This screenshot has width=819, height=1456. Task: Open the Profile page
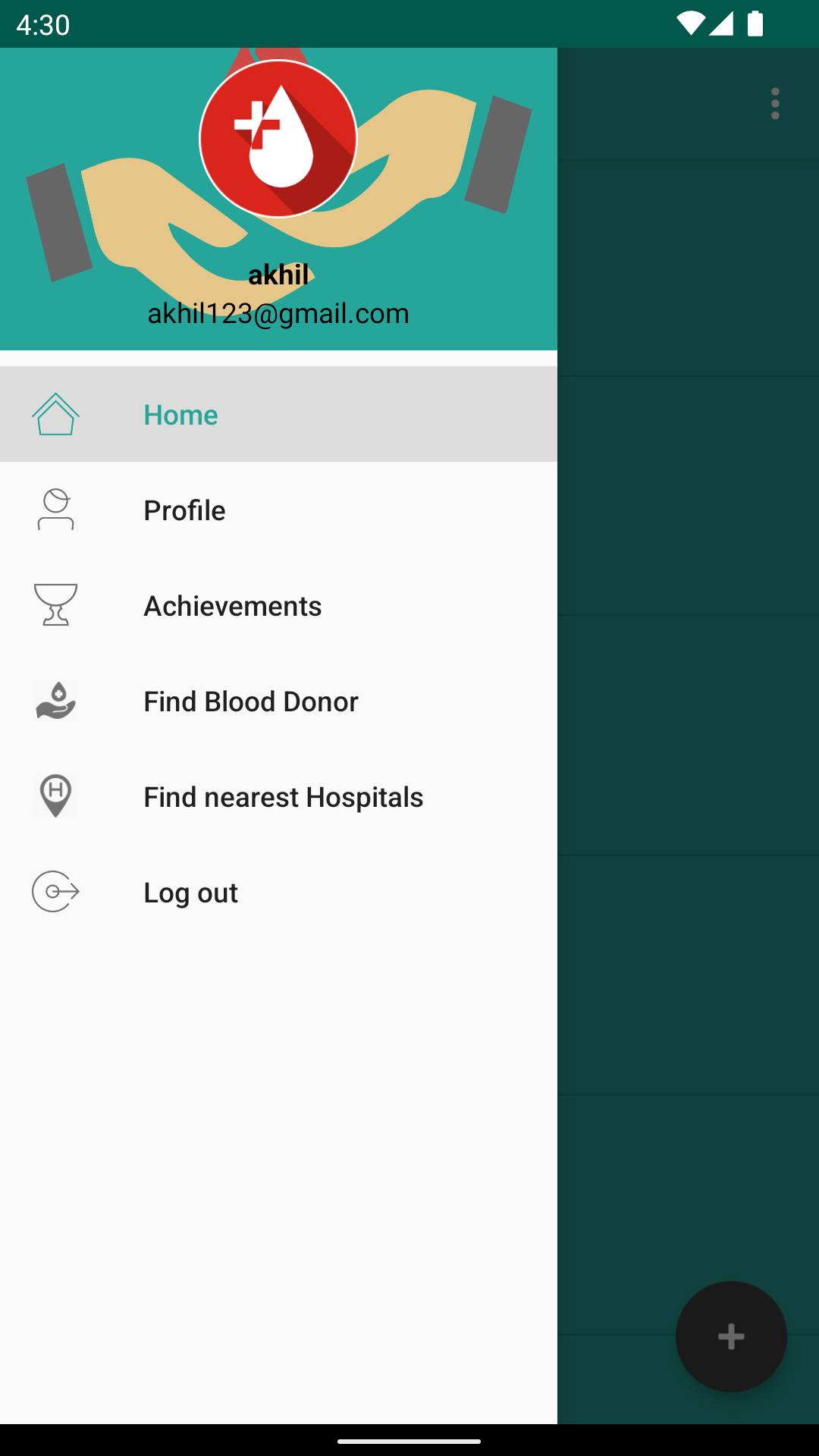pos(184,510)
